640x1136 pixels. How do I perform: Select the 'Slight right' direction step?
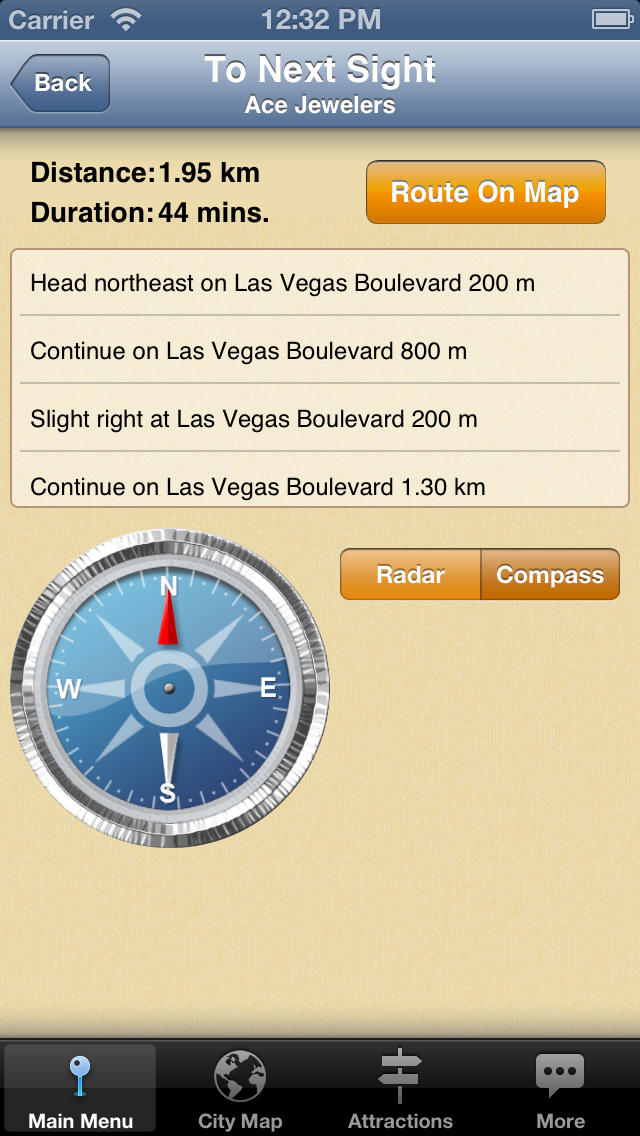click(320, 418)
